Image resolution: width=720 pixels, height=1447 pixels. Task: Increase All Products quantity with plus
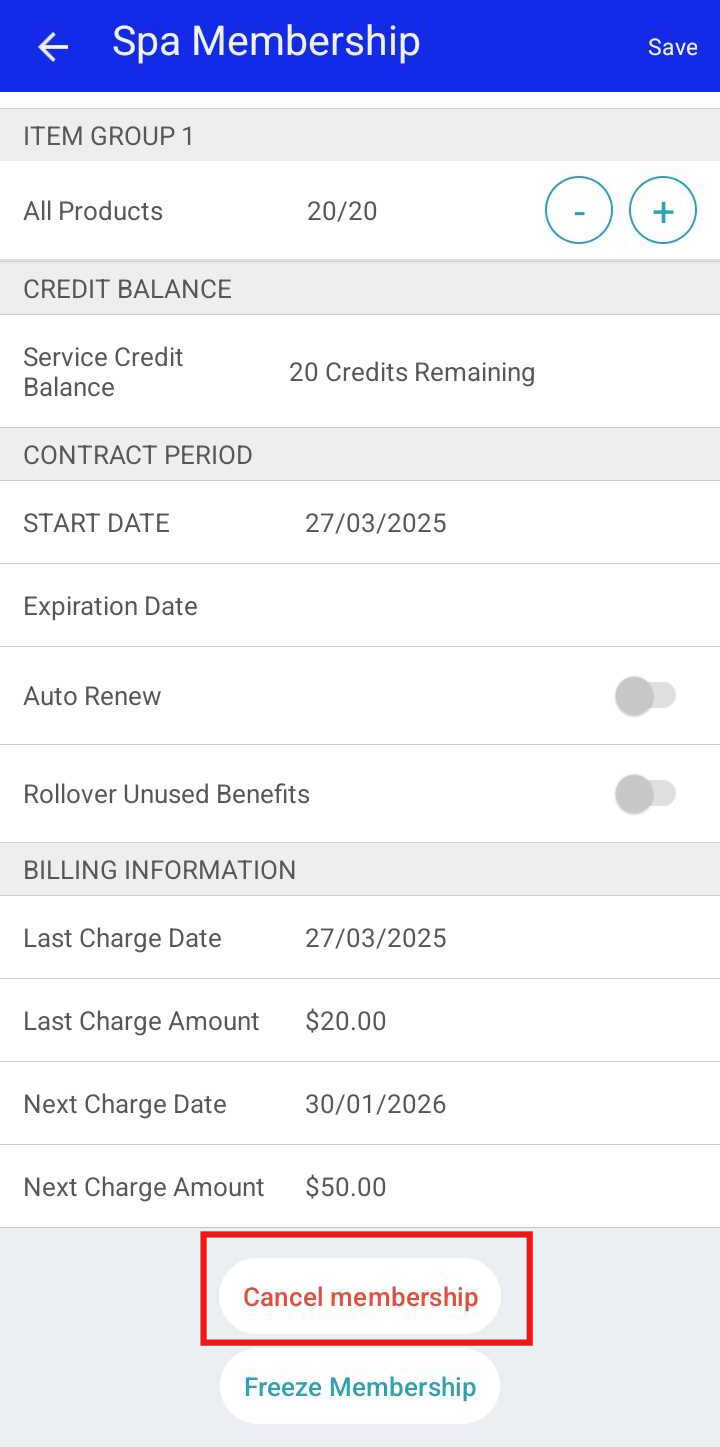click(x=662, y=210)
